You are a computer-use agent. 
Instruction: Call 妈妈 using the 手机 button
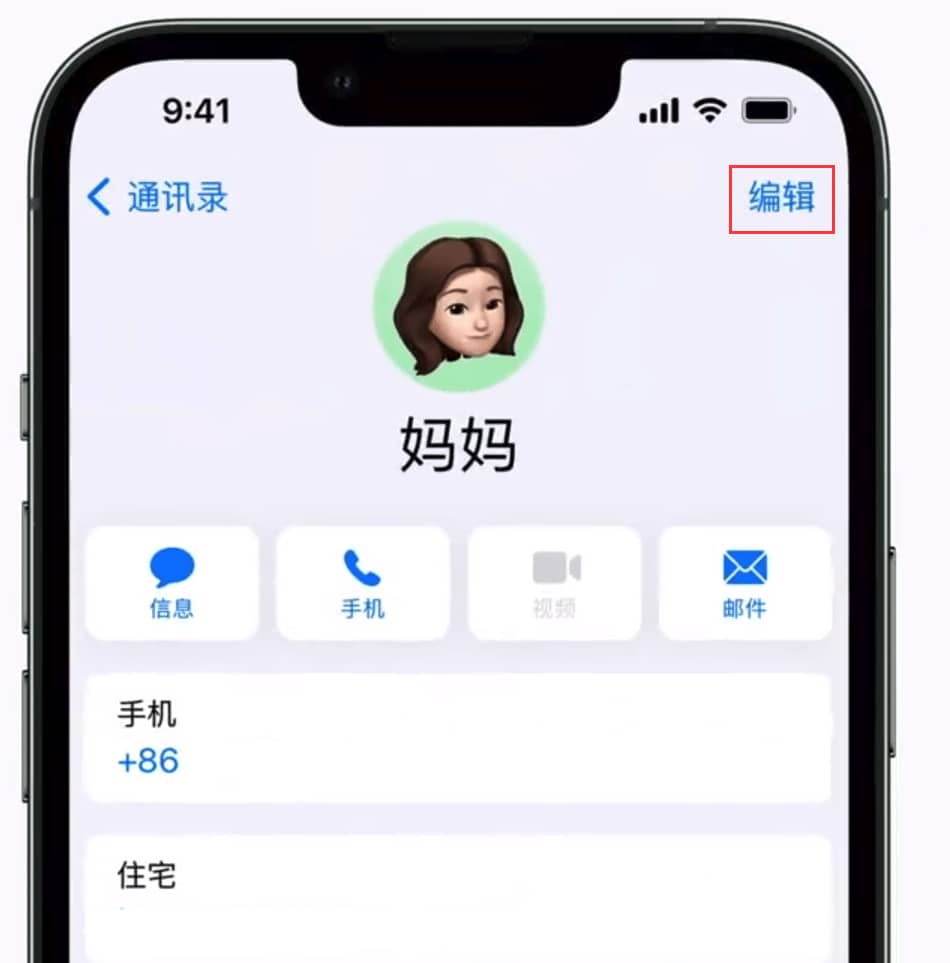click(x=362, y=583)
